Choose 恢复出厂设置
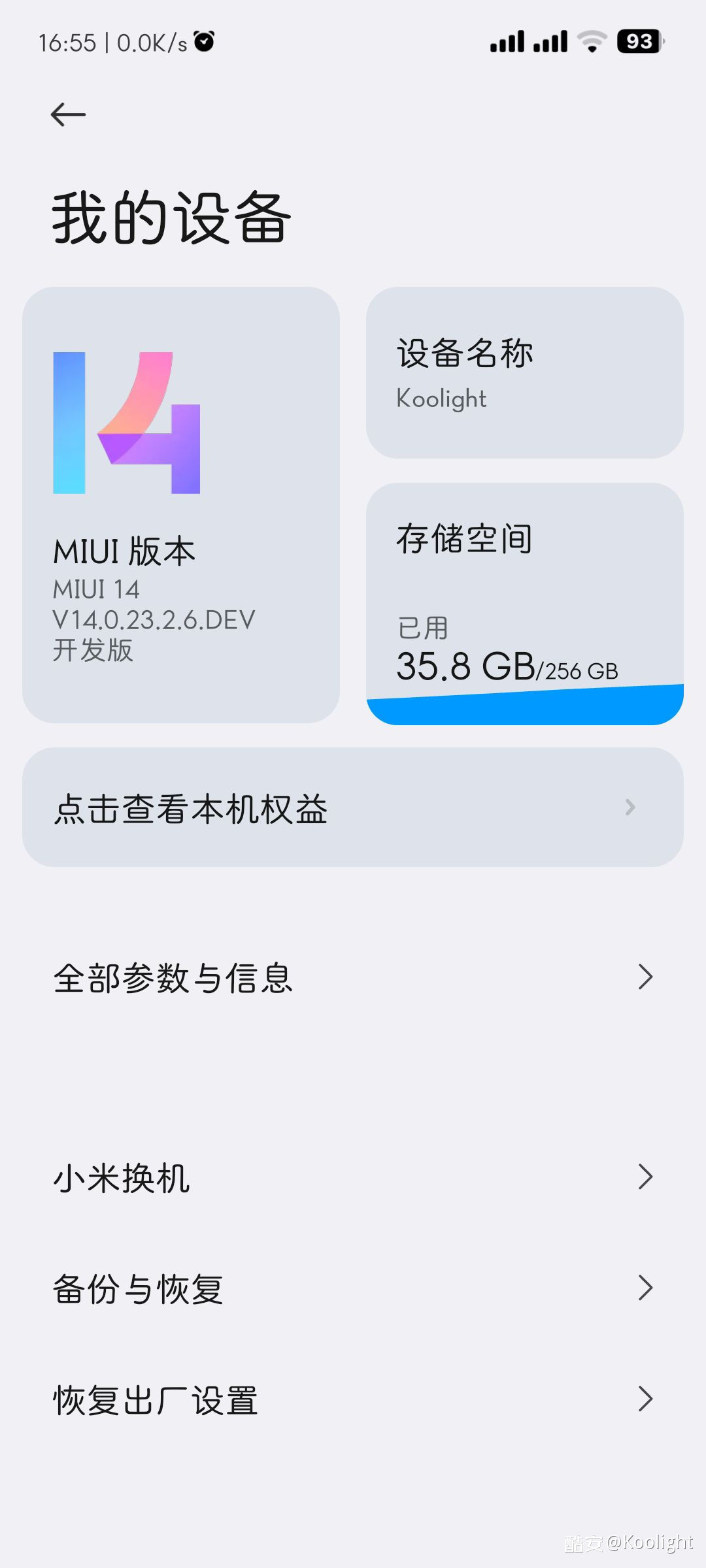The image size is (706, 1568). (x=353, y=1399)
